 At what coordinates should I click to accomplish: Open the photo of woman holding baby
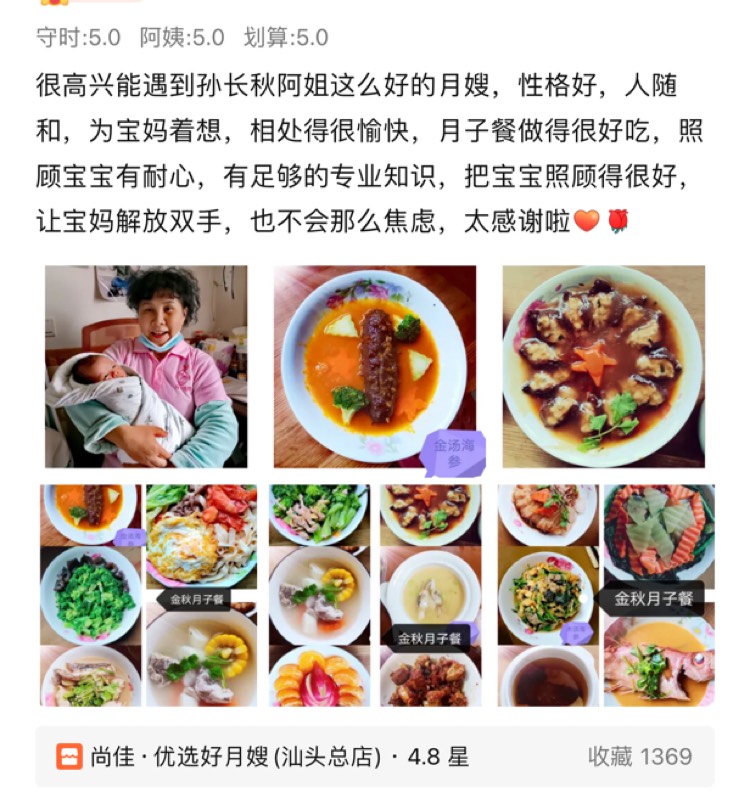tap(146, 366)
